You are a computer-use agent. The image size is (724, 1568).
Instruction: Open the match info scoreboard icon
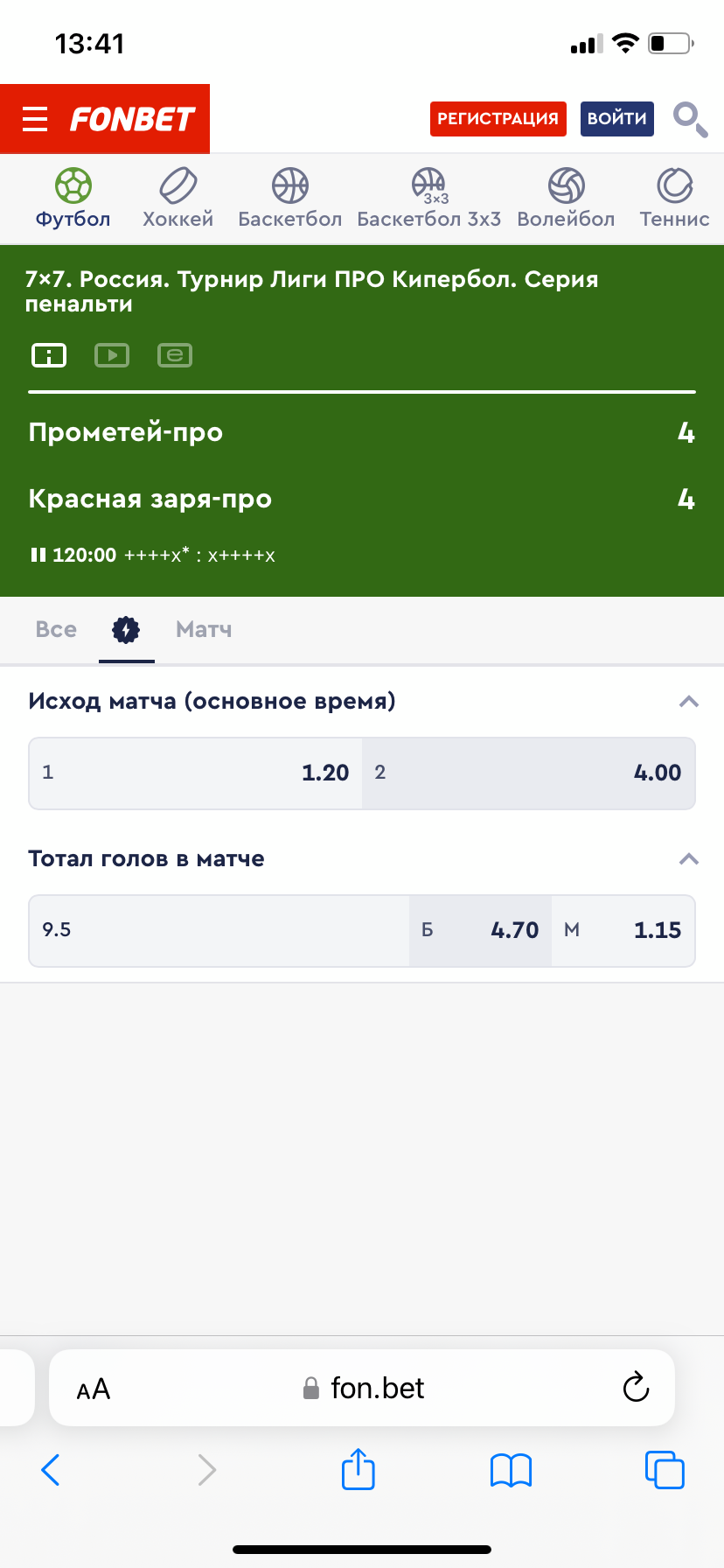tap(49, 355)
